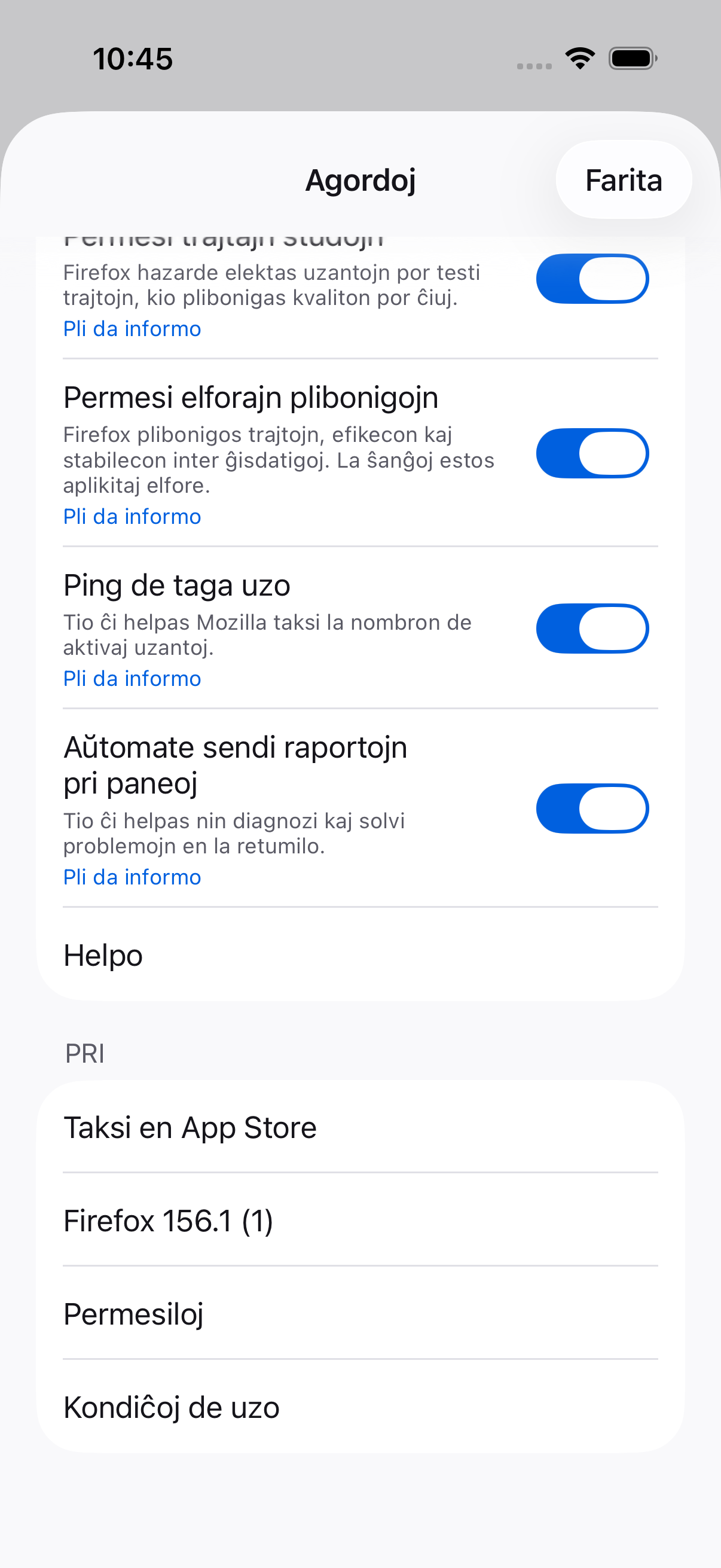Tap Pli da informo under crash reports setting

point(132,877)
